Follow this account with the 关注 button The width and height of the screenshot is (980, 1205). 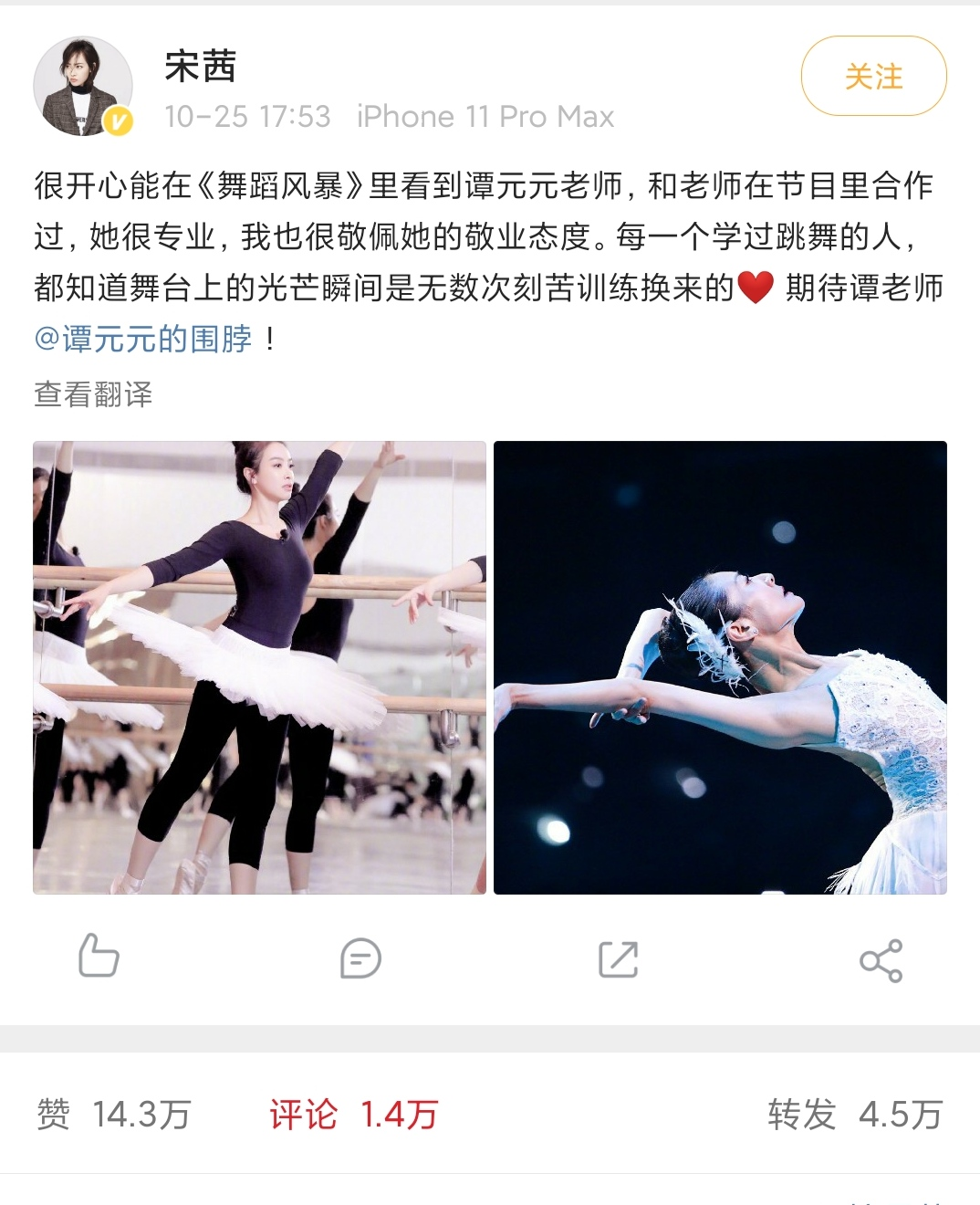coord(873,77)
